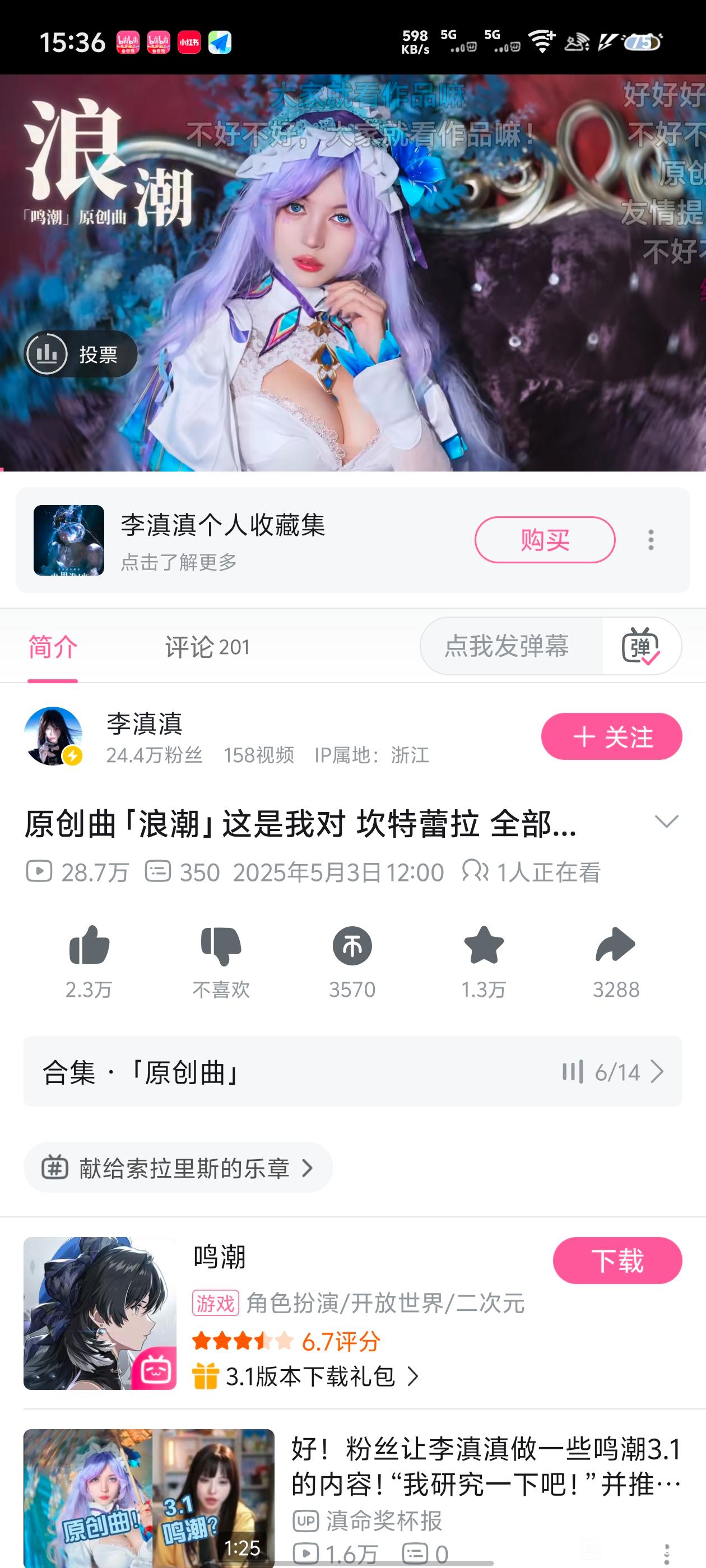Add the video to favorites
The width and height of the screenshot is (706, 1568).
[x=484, y=946]
